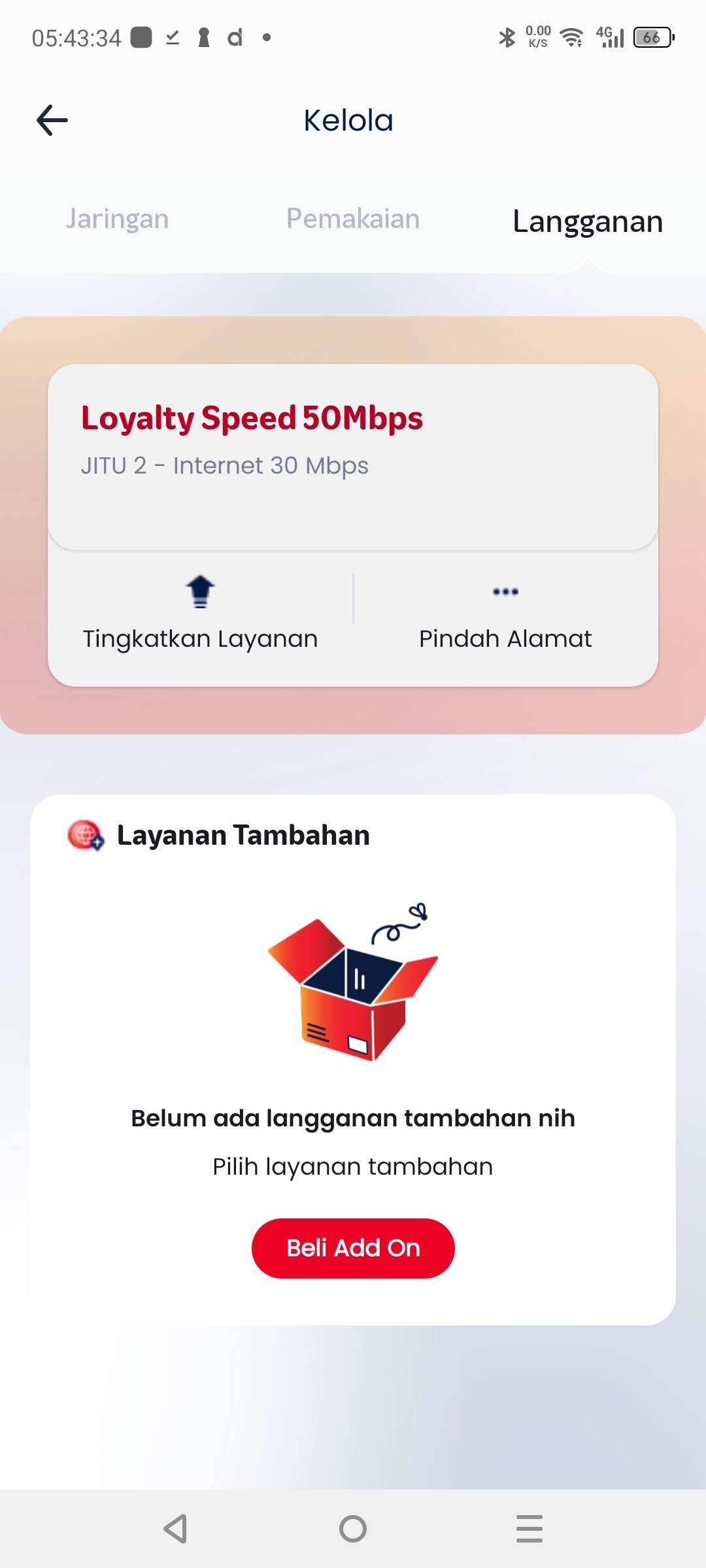Tap the 4G signal indicator
This screenshot has height=1568, width=706.
(x=610, y=37)
